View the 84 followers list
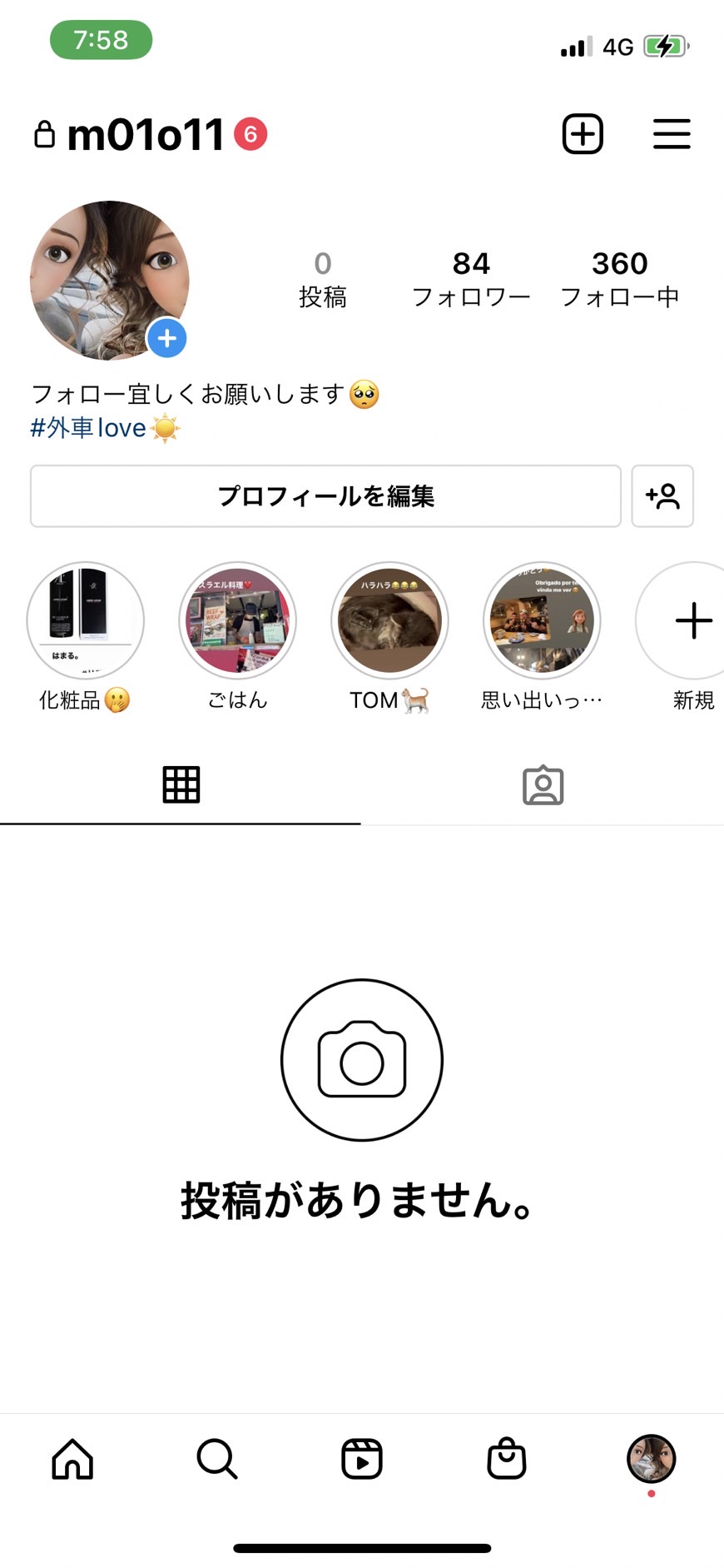Image resolution: width=724 pixels, height=1568 pixels. point(471,280)
